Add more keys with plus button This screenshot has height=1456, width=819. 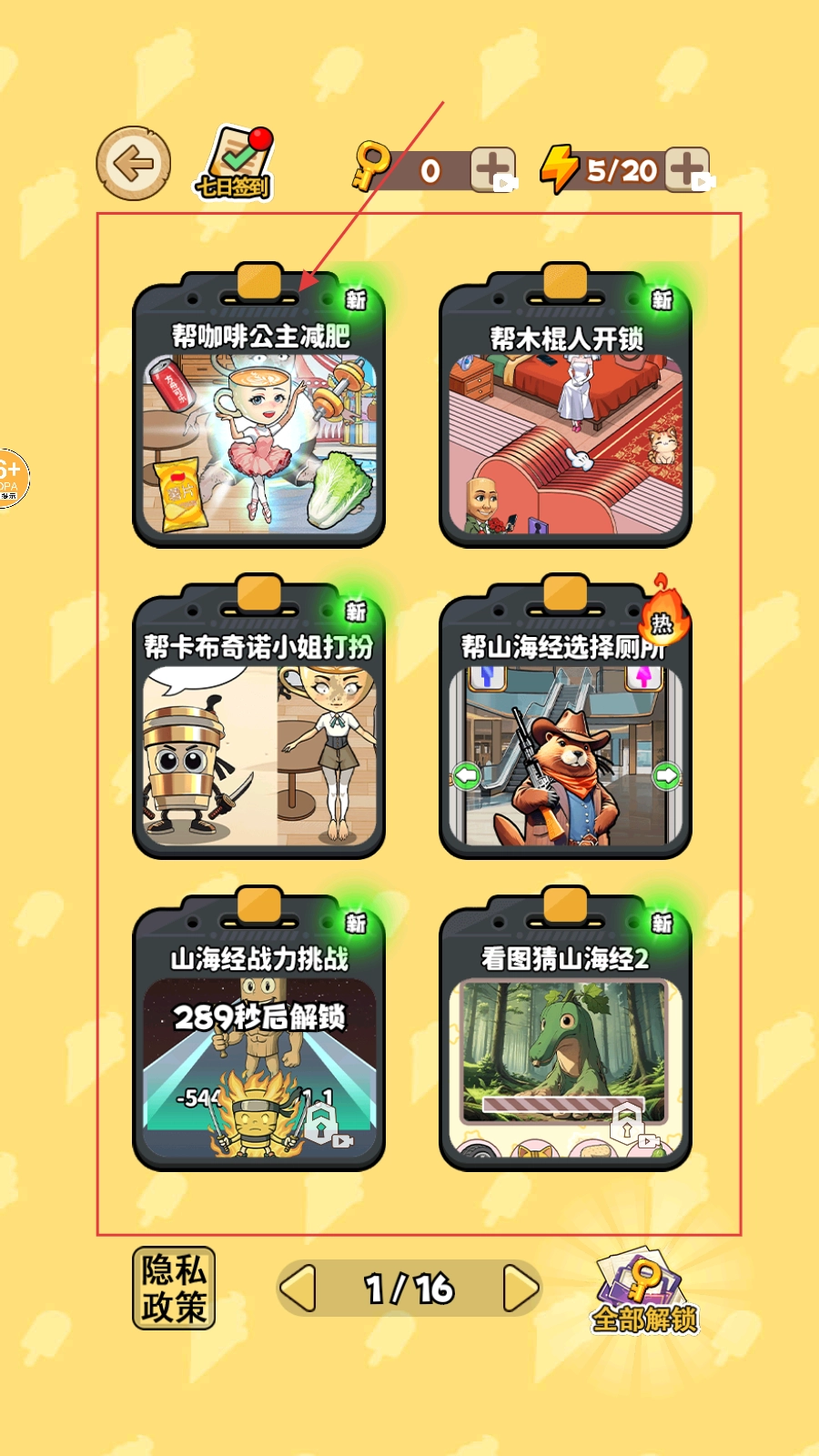coord(492,170)
